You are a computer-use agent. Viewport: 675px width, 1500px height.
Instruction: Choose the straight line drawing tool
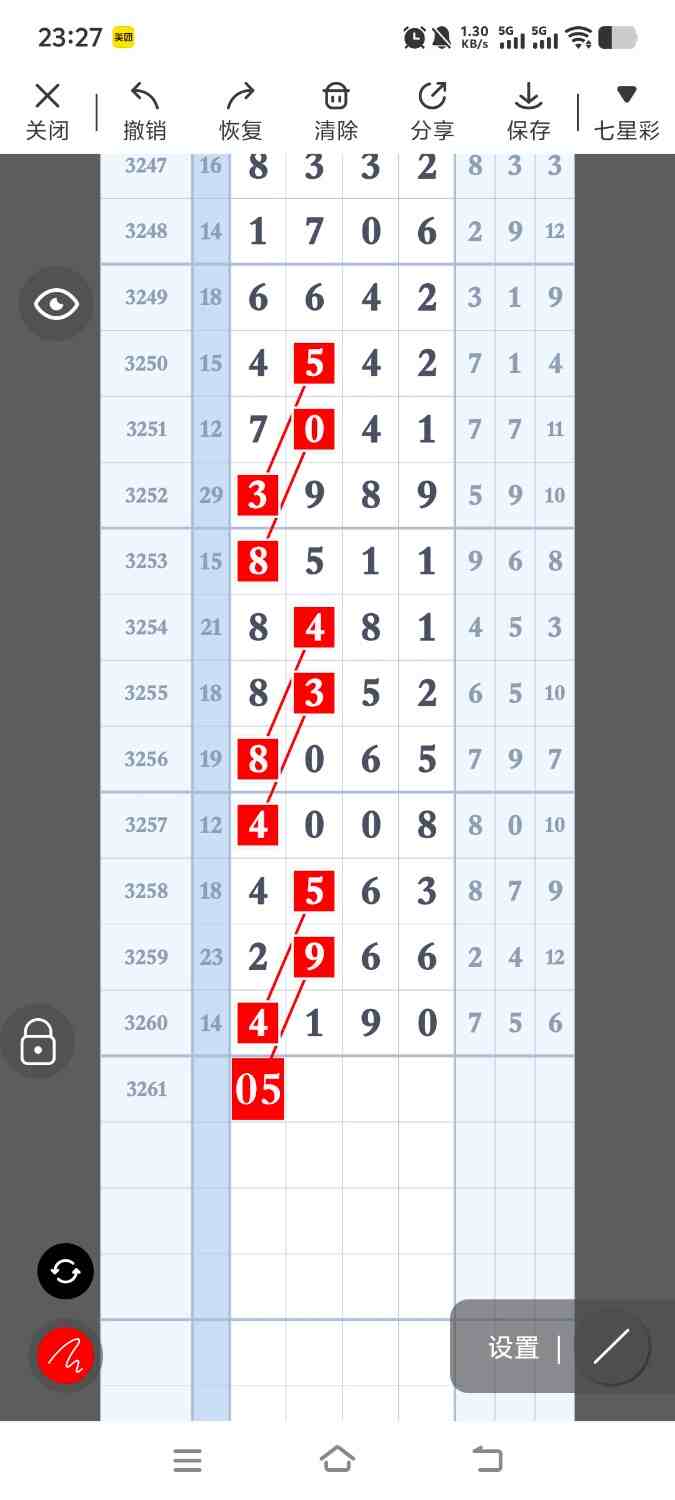[x=611, y=1347]
